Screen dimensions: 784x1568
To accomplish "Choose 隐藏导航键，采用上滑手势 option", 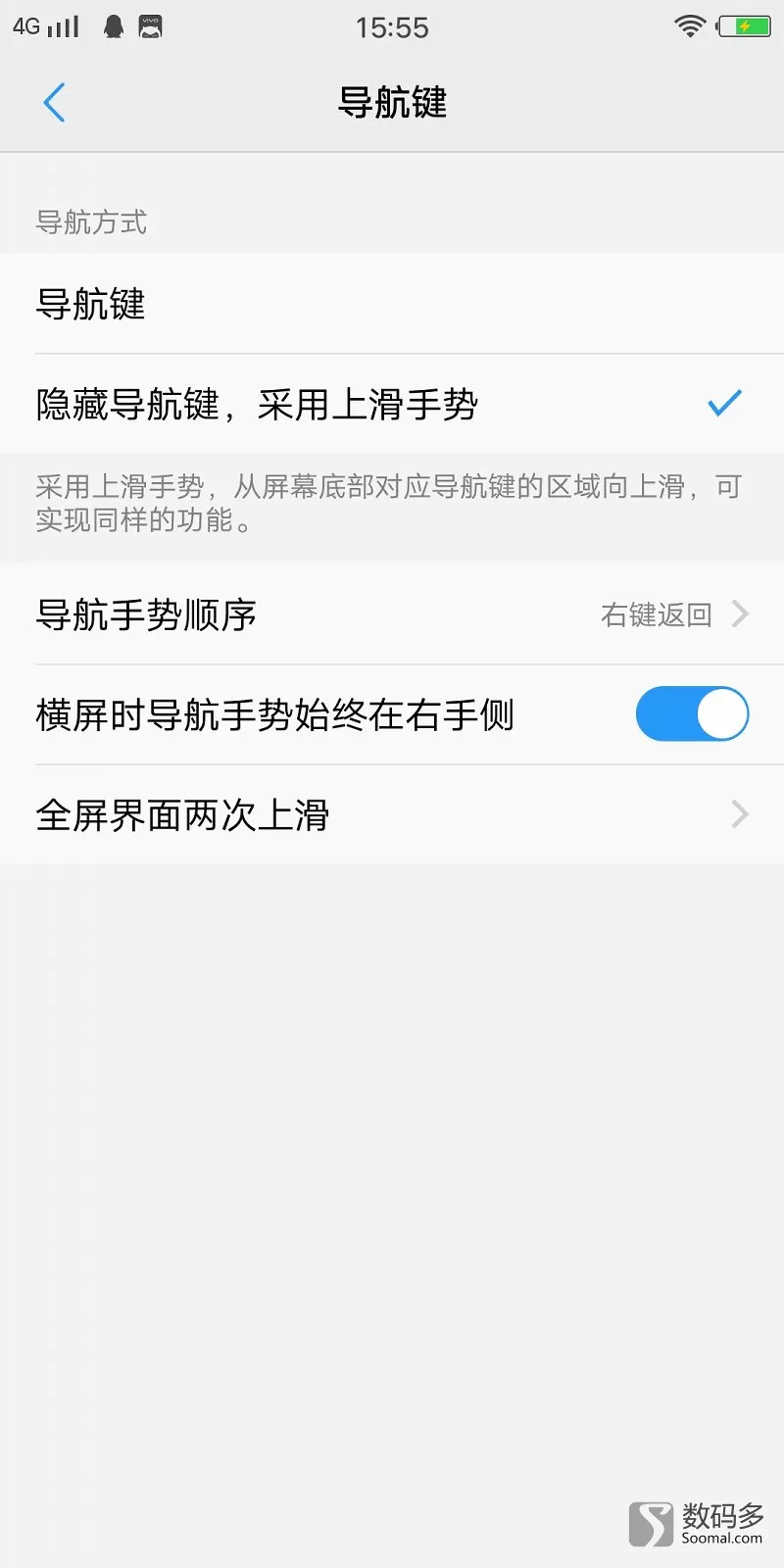I will 392,404.
